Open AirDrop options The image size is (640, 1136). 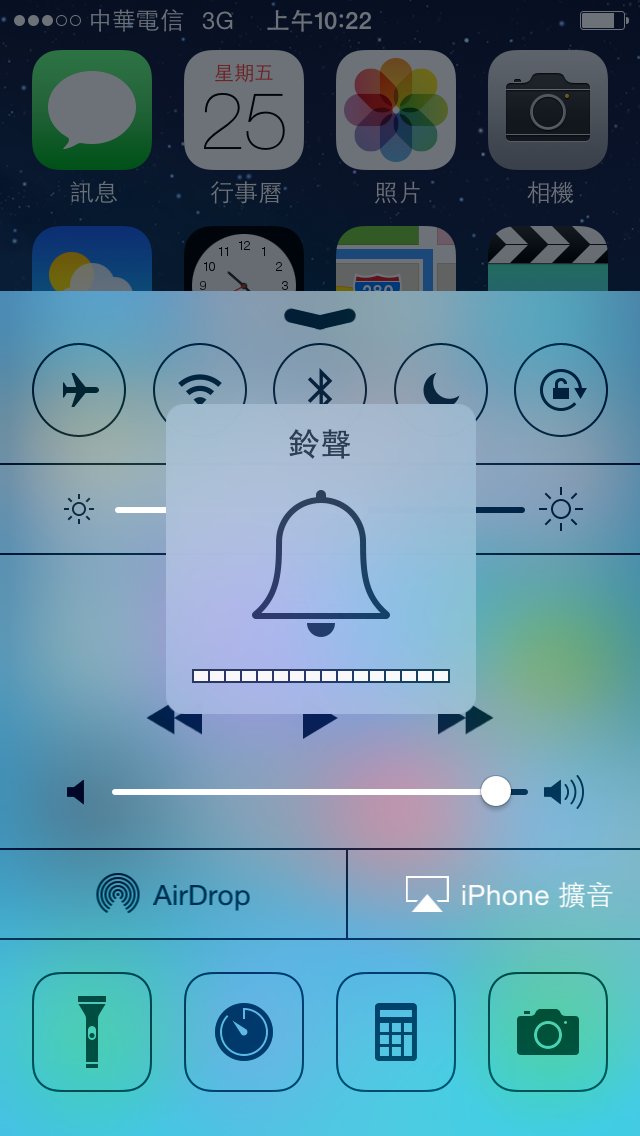coord(173,895)
